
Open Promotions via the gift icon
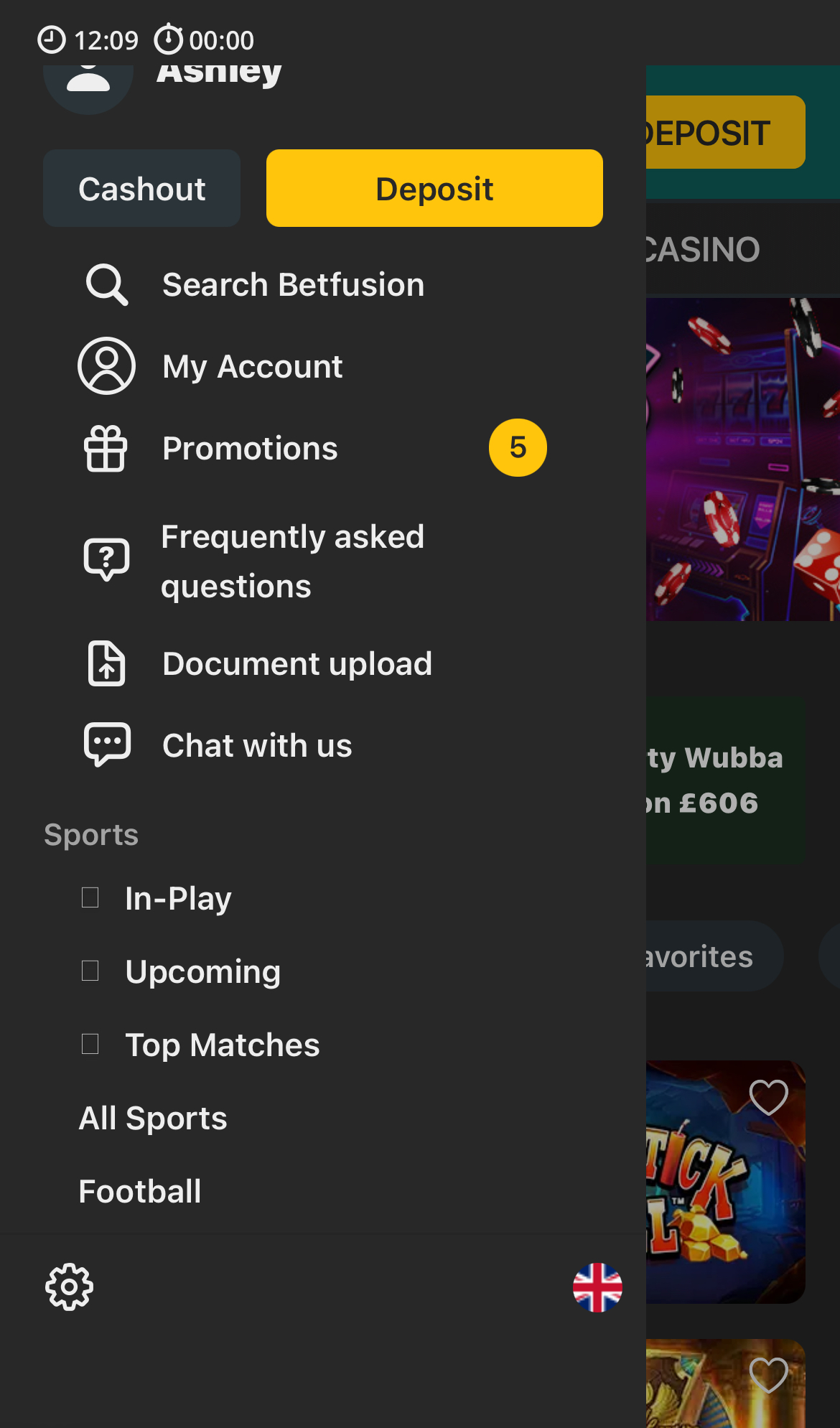point(106,448)
